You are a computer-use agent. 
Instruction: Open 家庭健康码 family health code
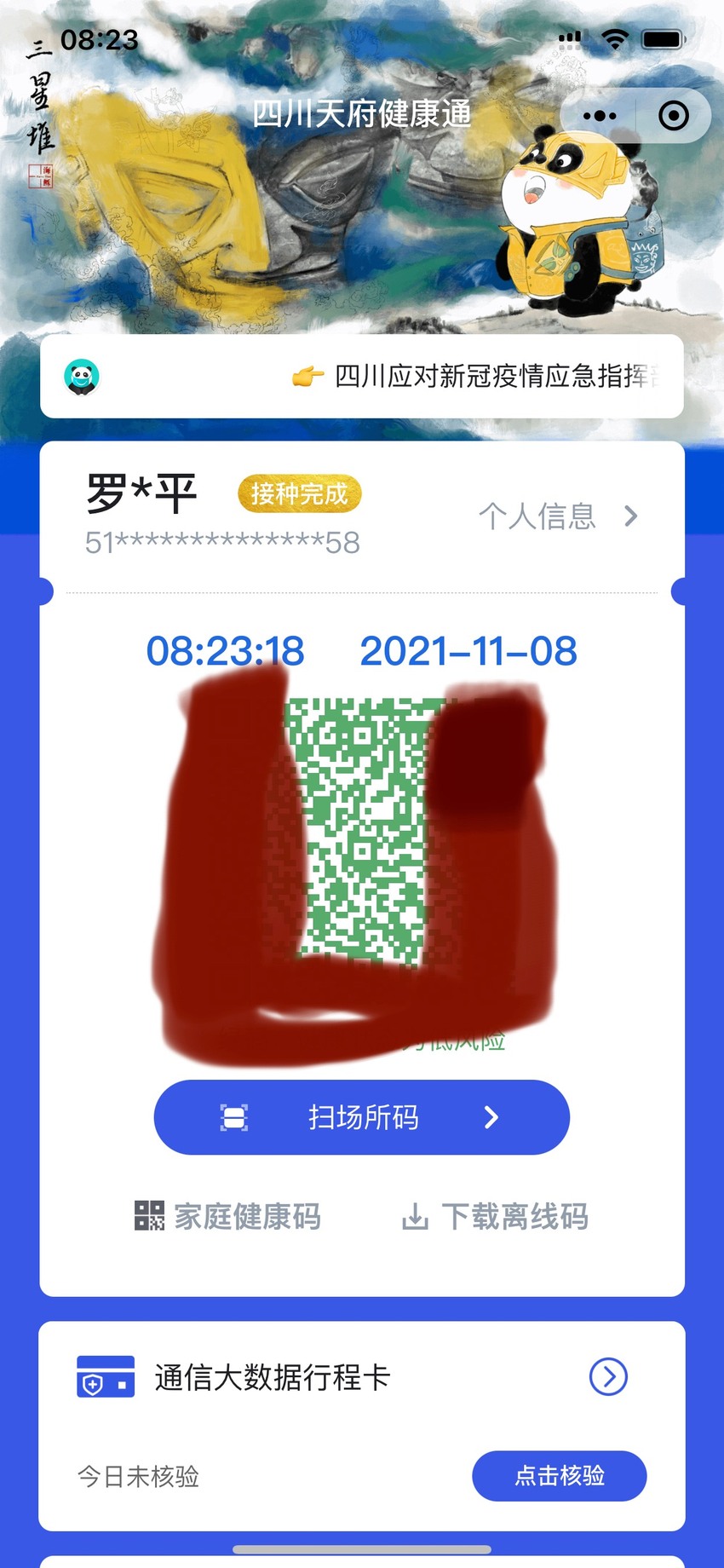pyautogui.click(x=227, y=1216)
